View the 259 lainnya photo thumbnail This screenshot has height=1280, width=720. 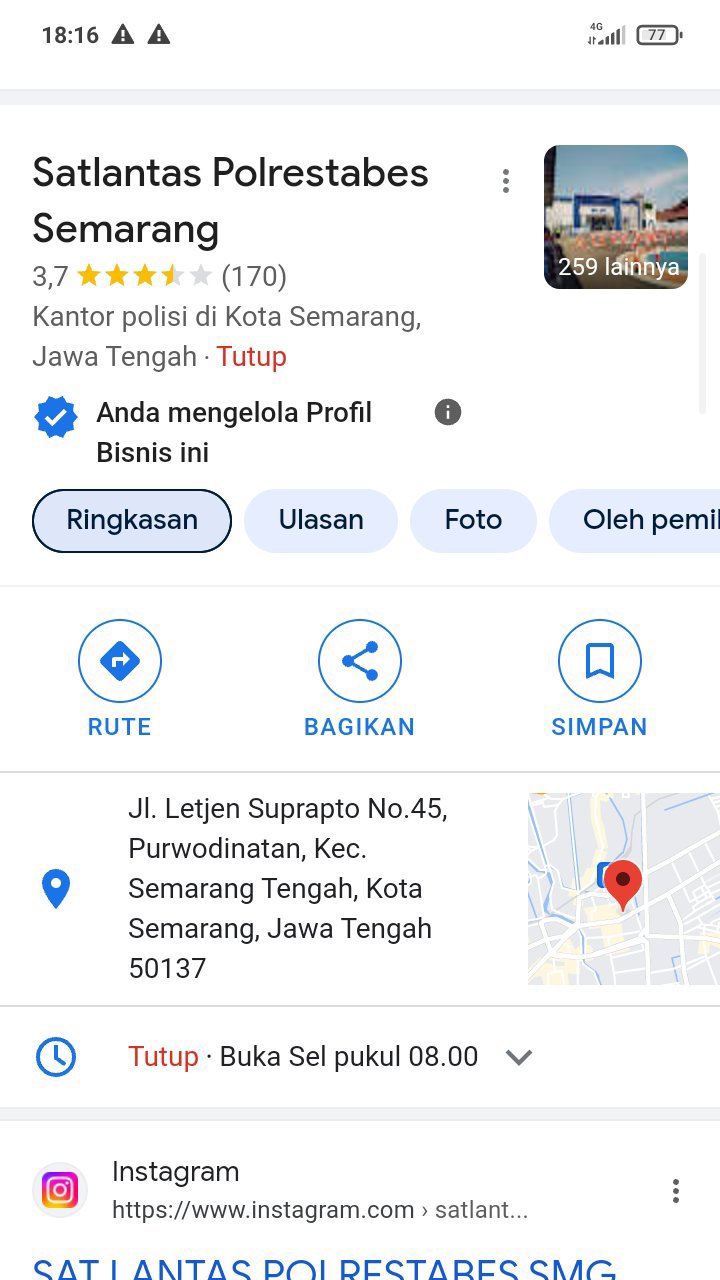click(615, 217)
